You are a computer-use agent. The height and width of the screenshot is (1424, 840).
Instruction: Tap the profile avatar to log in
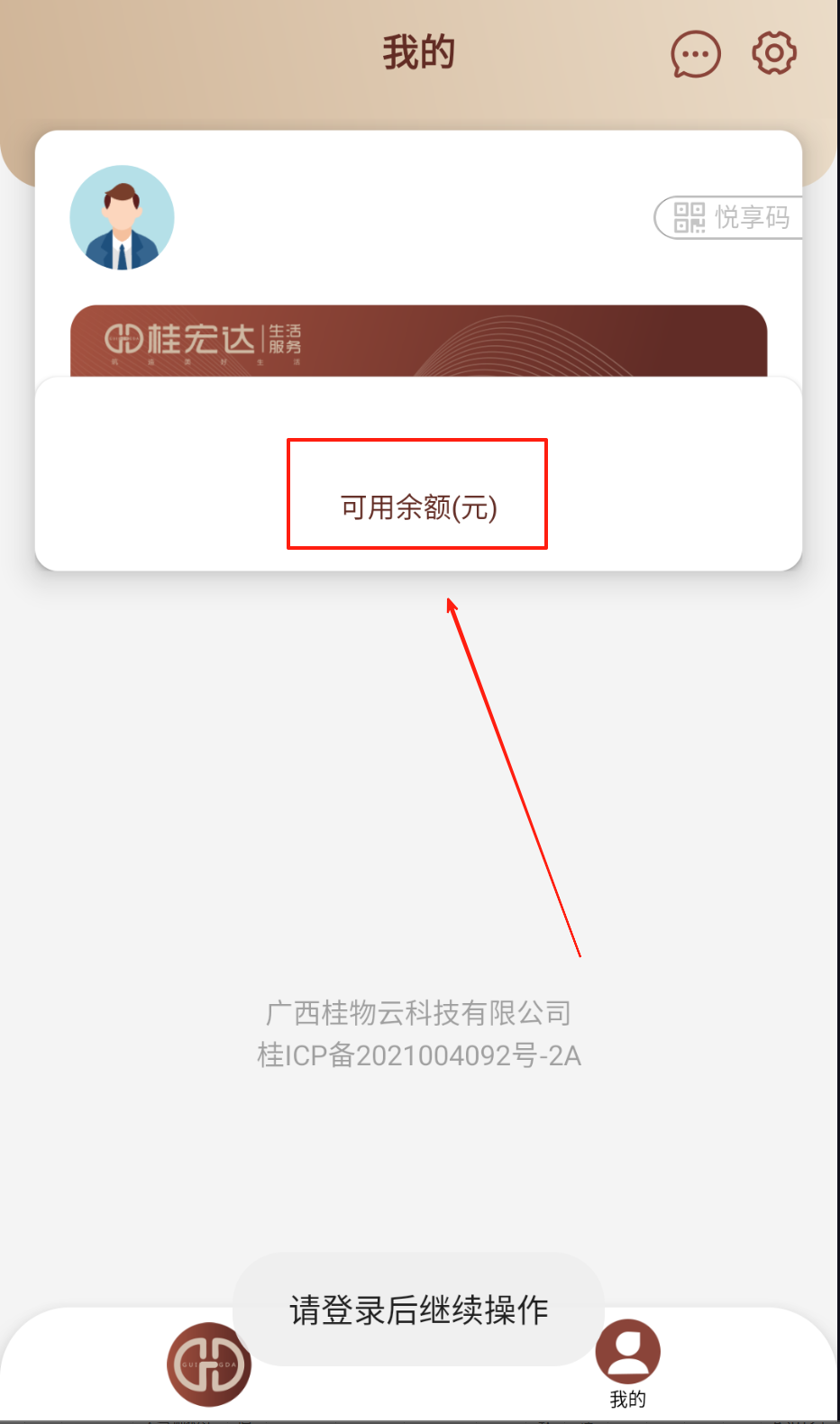122,218
